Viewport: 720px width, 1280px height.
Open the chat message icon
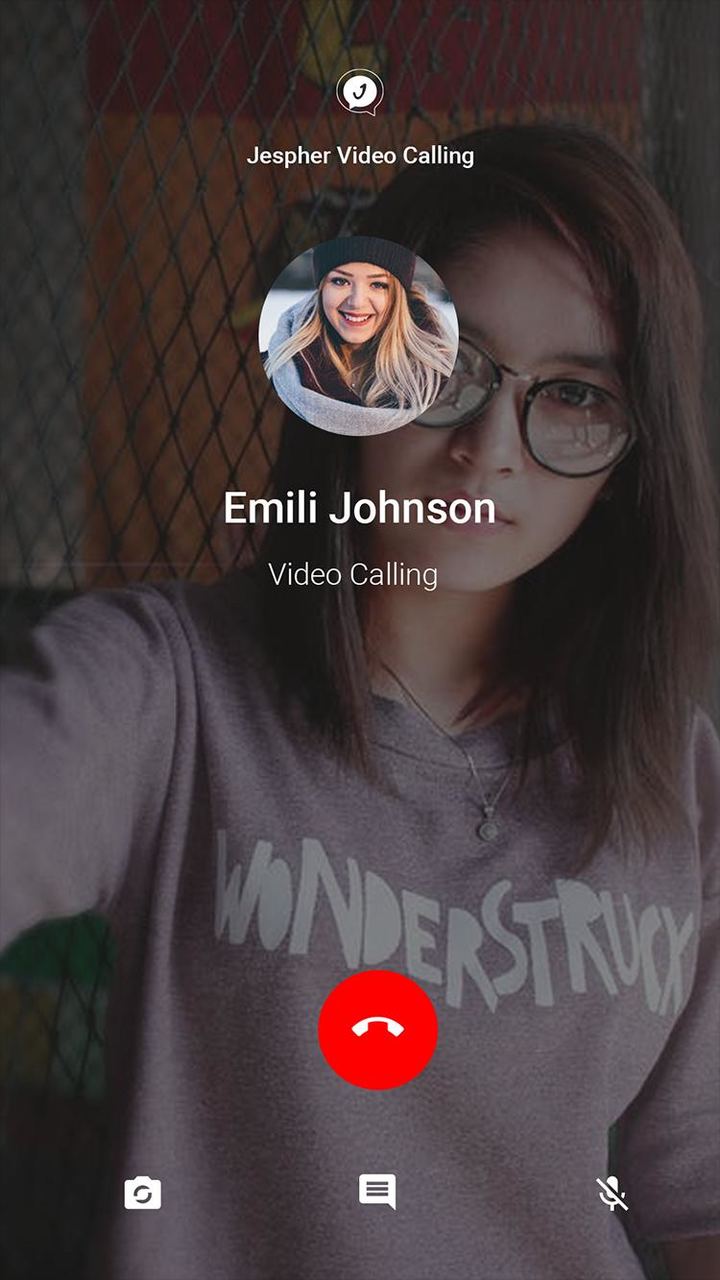(377, 1191)
